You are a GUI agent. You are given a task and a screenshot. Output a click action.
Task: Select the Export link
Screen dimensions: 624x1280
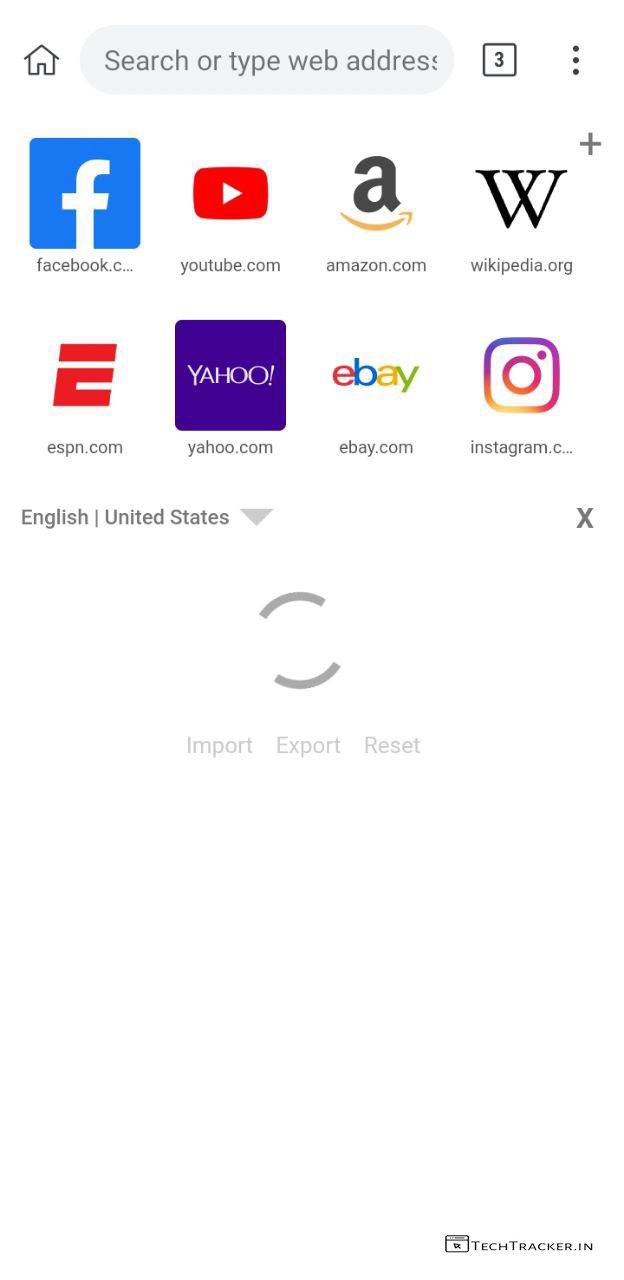[x=308, y=745]
